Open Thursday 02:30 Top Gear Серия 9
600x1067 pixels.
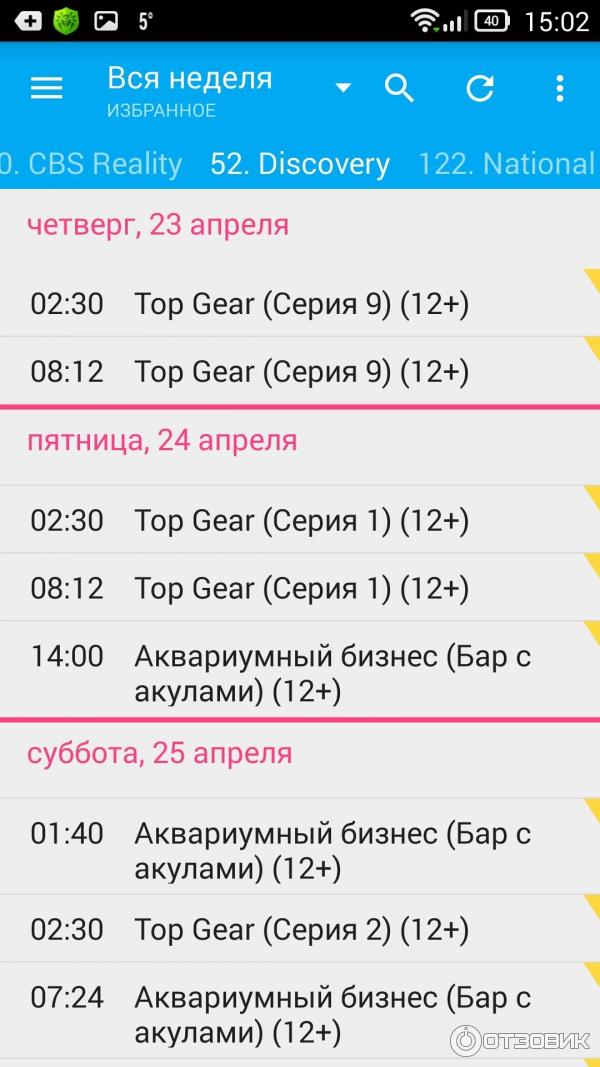[x=300, y=304]
